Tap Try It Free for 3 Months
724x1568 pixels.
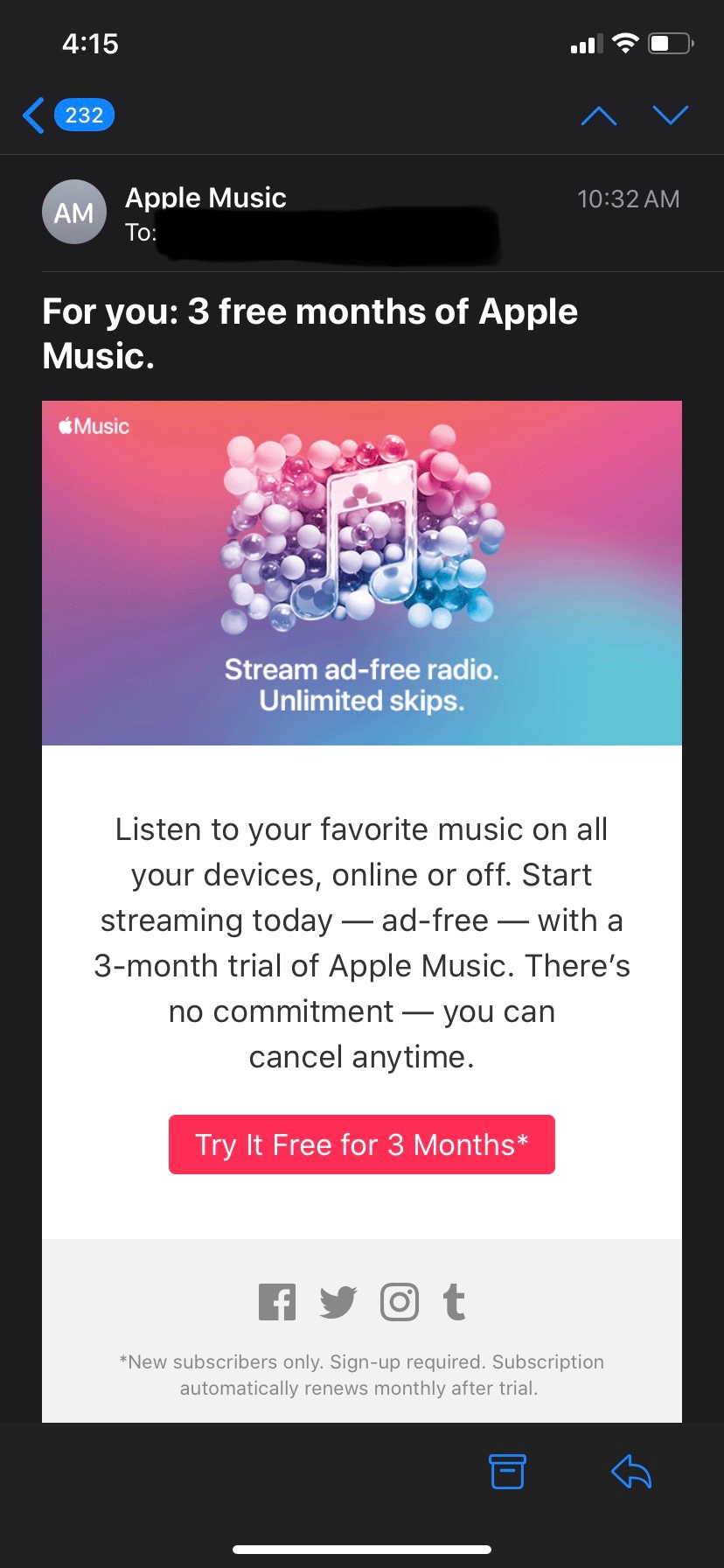point(361,1144)
